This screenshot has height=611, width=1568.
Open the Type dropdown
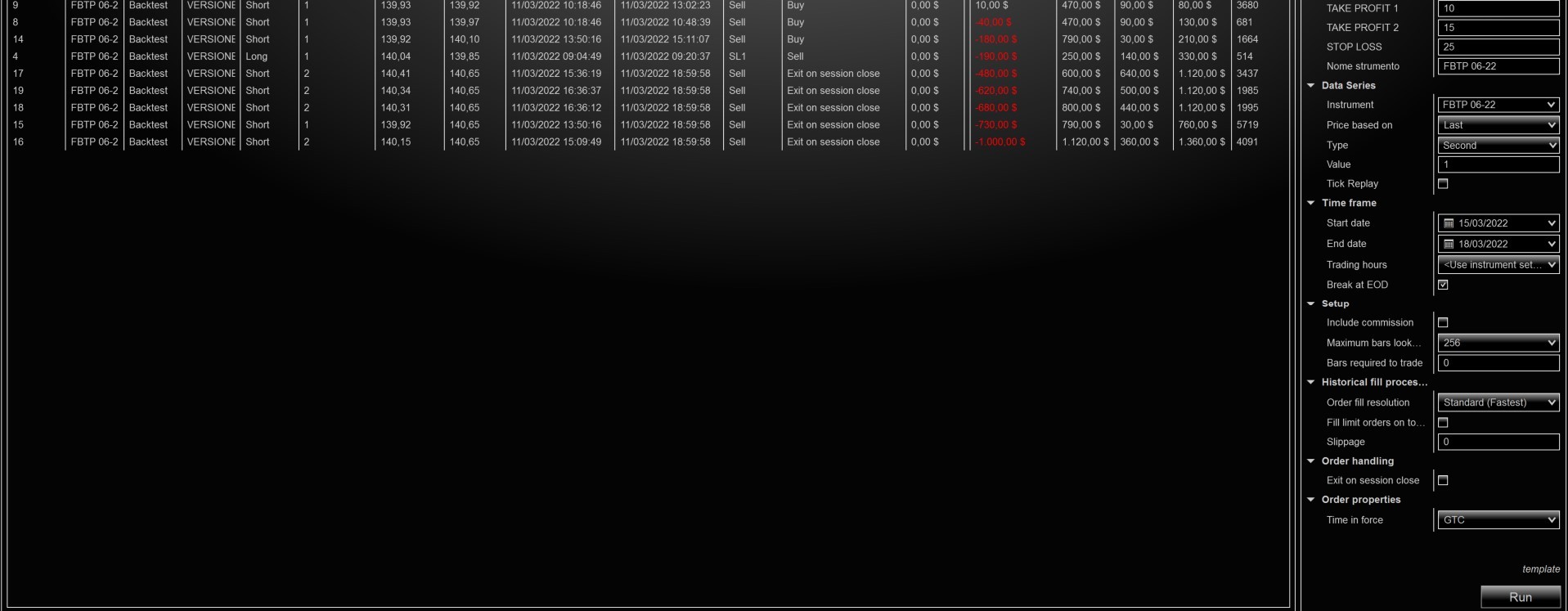[x=1498, y=146]
